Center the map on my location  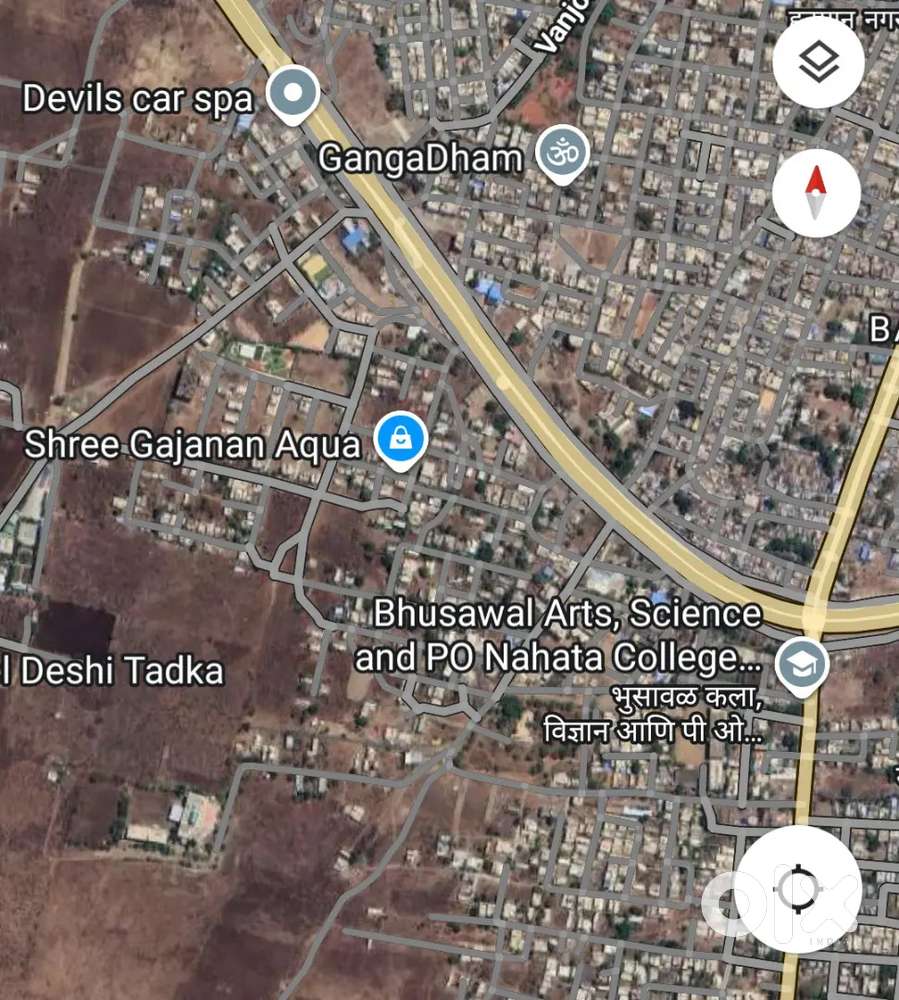[x=798, y=887]
